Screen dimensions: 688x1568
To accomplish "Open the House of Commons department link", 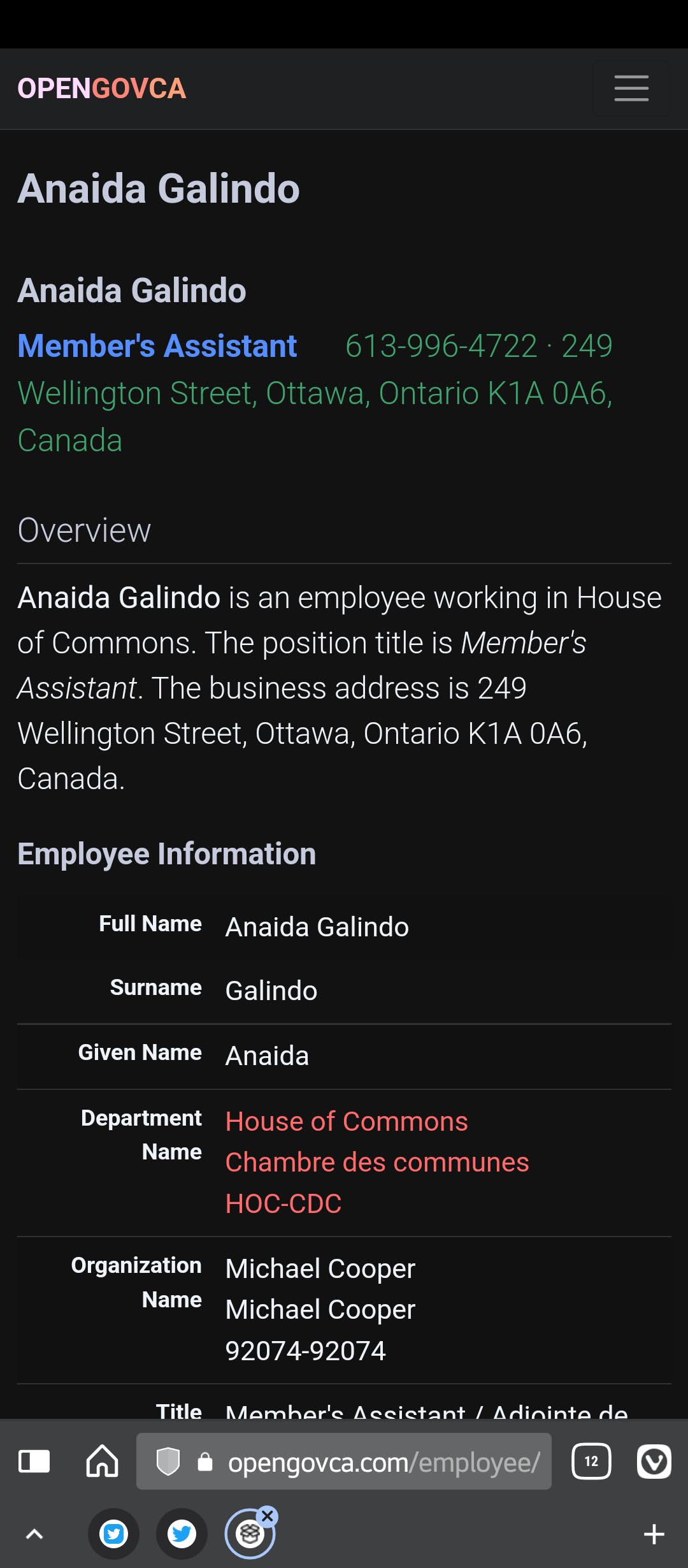I will [347, 1121].
